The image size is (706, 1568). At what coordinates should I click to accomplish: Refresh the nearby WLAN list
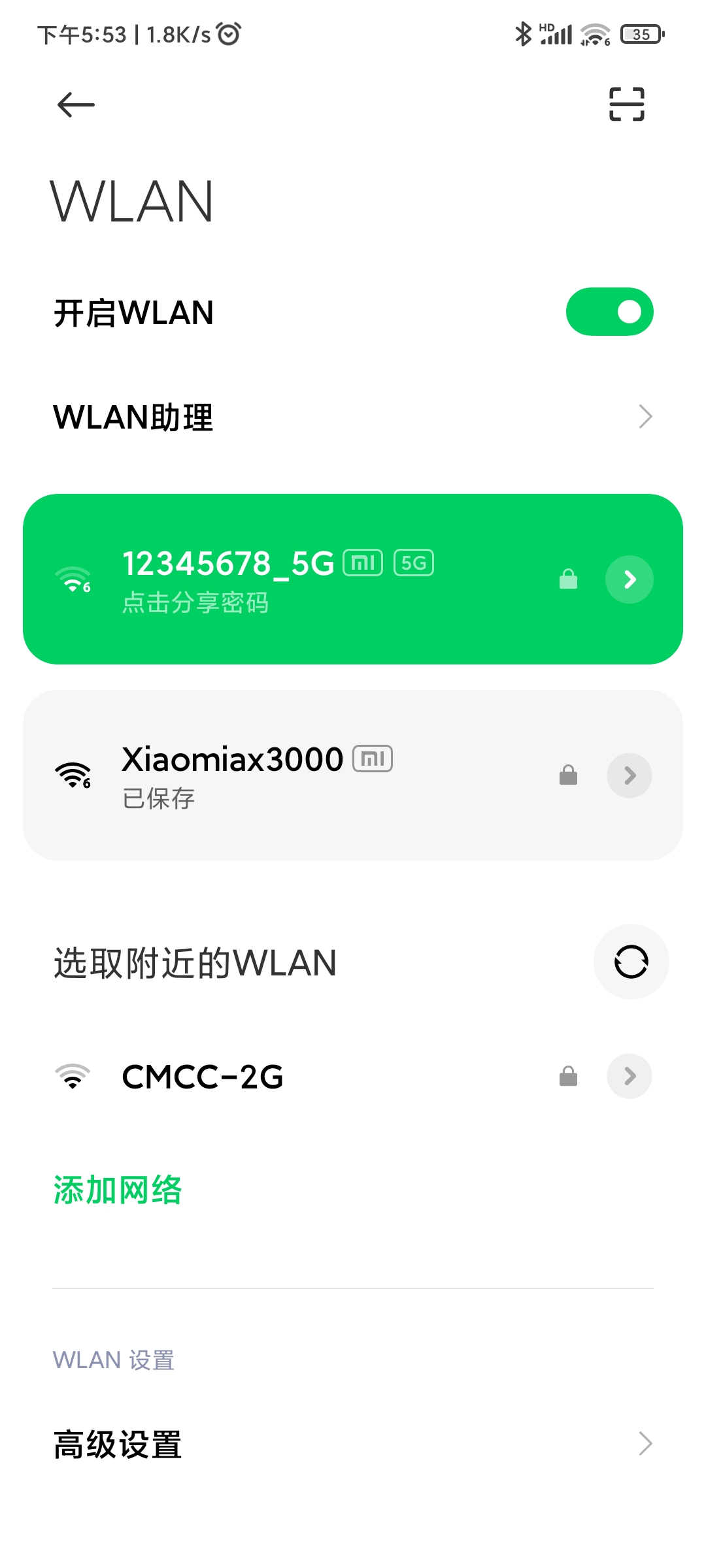(631, 962)
